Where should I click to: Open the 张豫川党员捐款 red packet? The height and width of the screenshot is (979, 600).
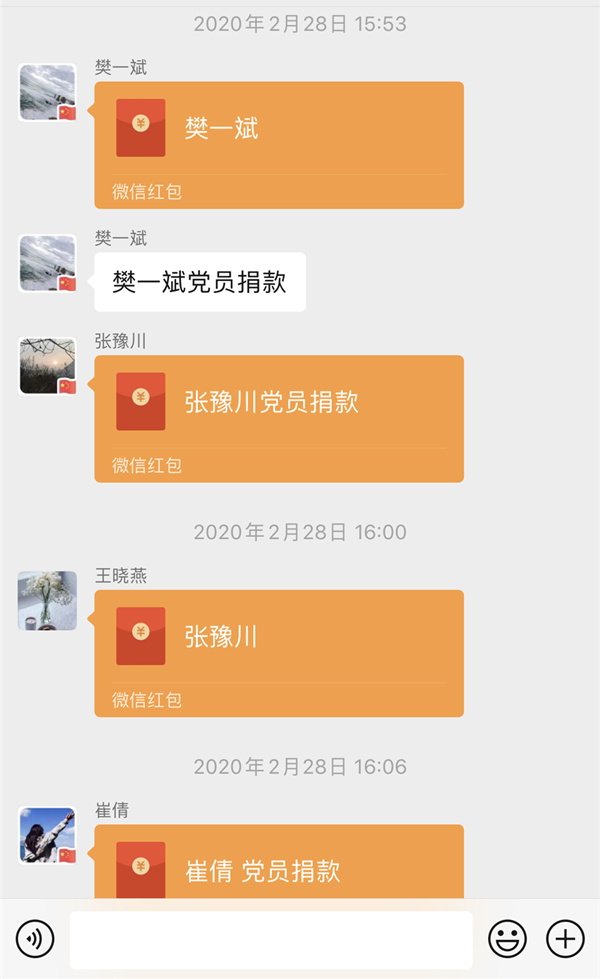pyautogui.click(x=279, y=418)
